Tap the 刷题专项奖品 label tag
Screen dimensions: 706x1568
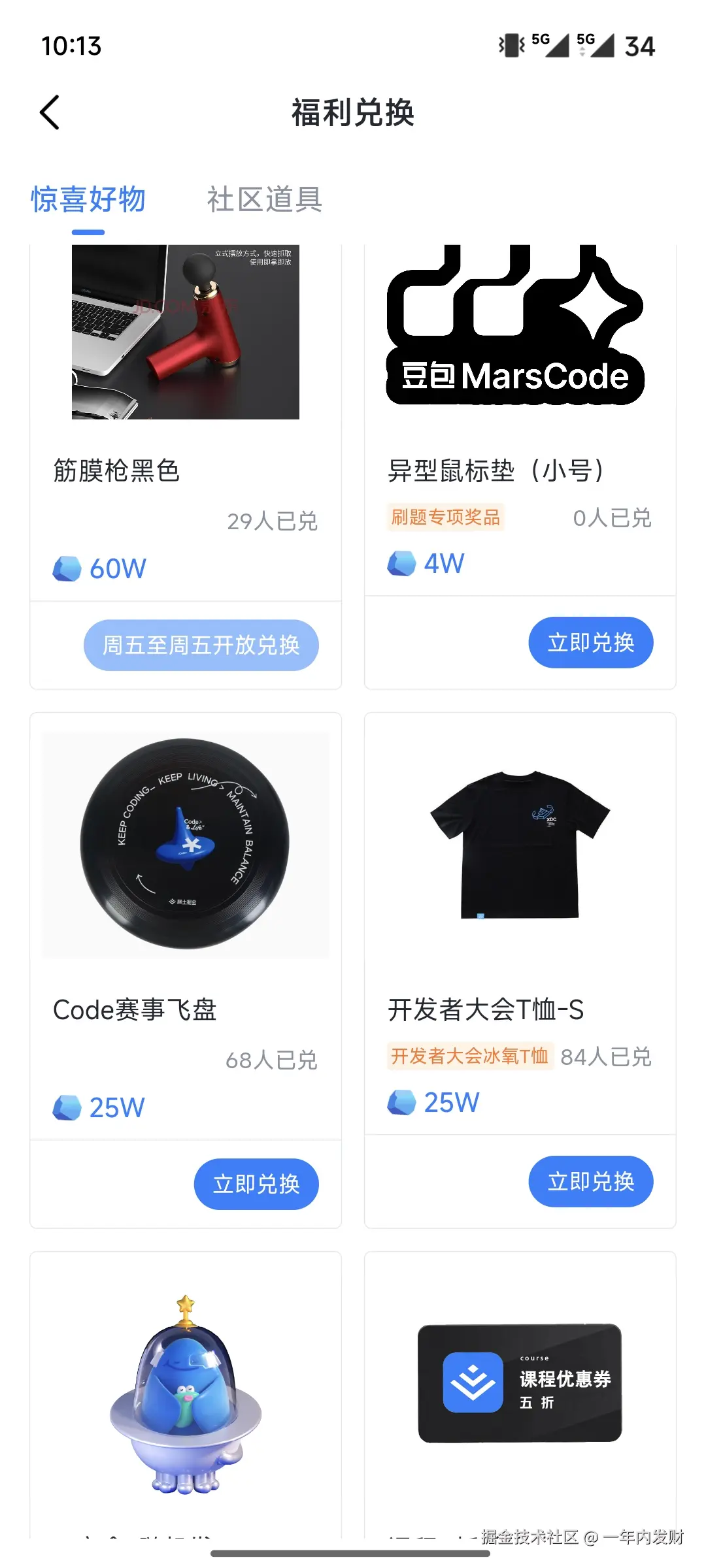[445, 517]
